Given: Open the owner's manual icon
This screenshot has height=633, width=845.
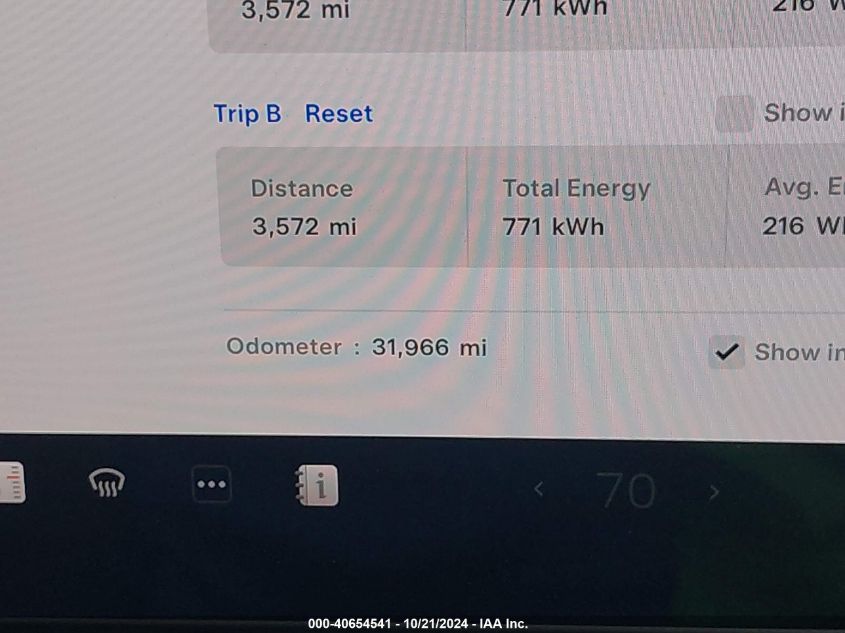Looking at the screenshot, I should tap(318, 486).
